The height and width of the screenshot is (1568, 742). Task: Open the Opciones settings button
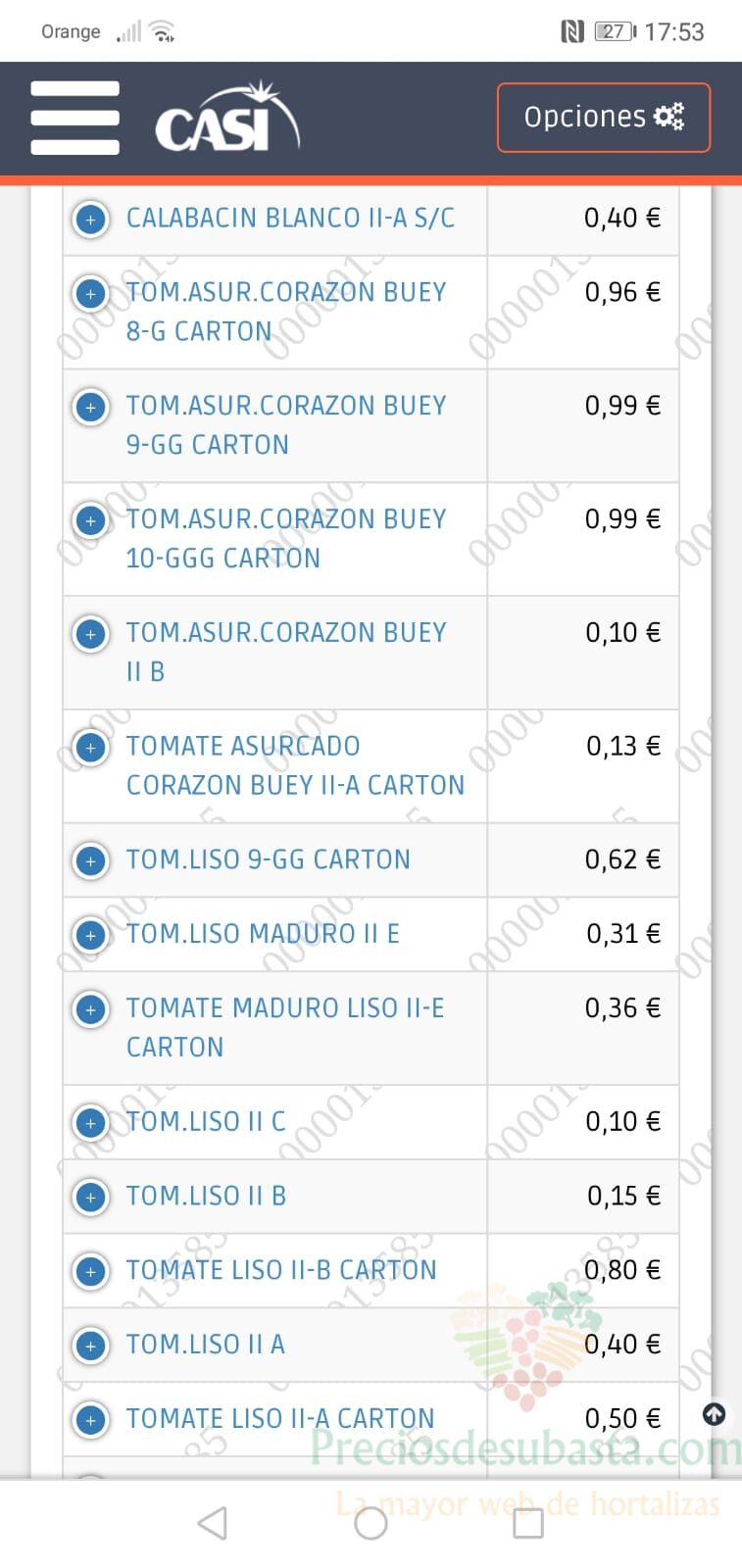[604, 118]
